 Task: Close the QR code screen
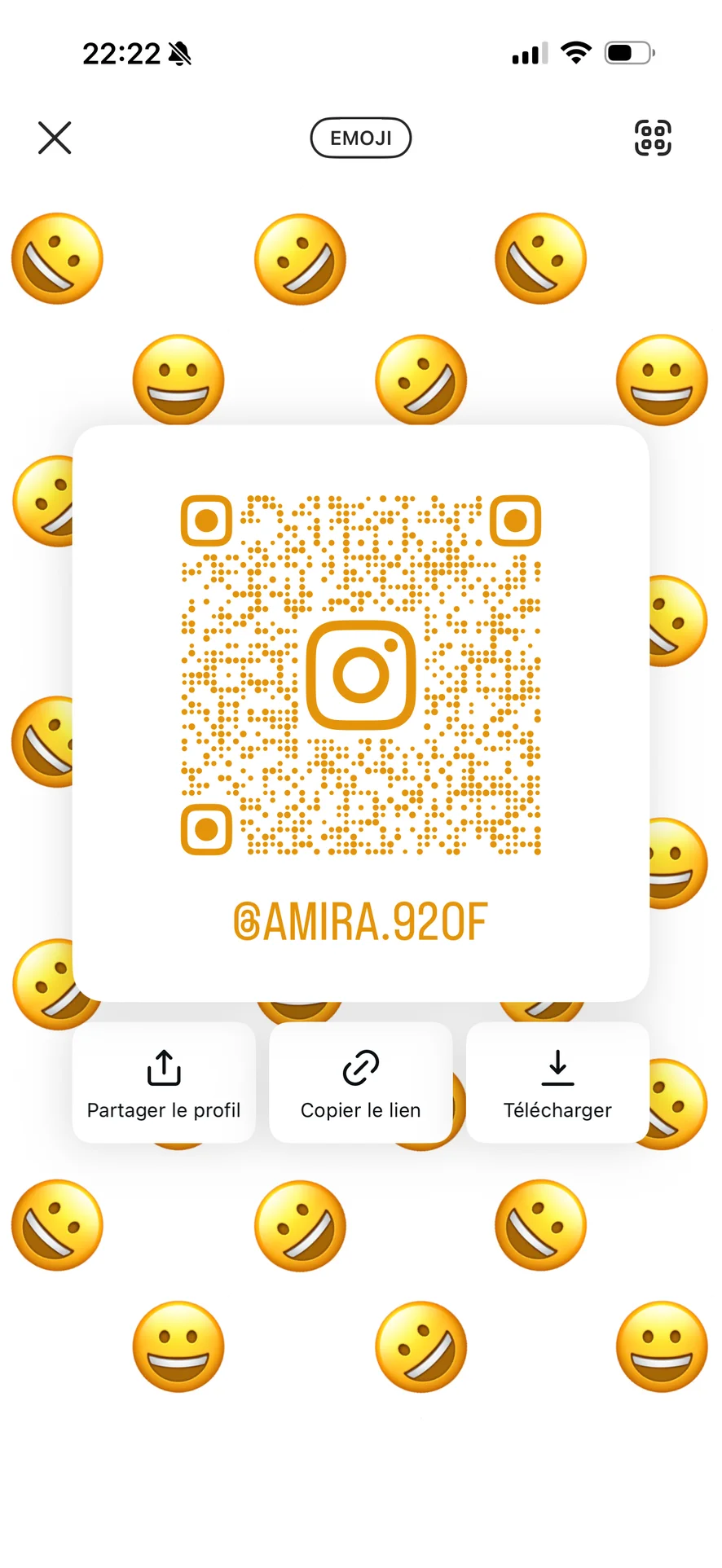(x=55, y=138)
